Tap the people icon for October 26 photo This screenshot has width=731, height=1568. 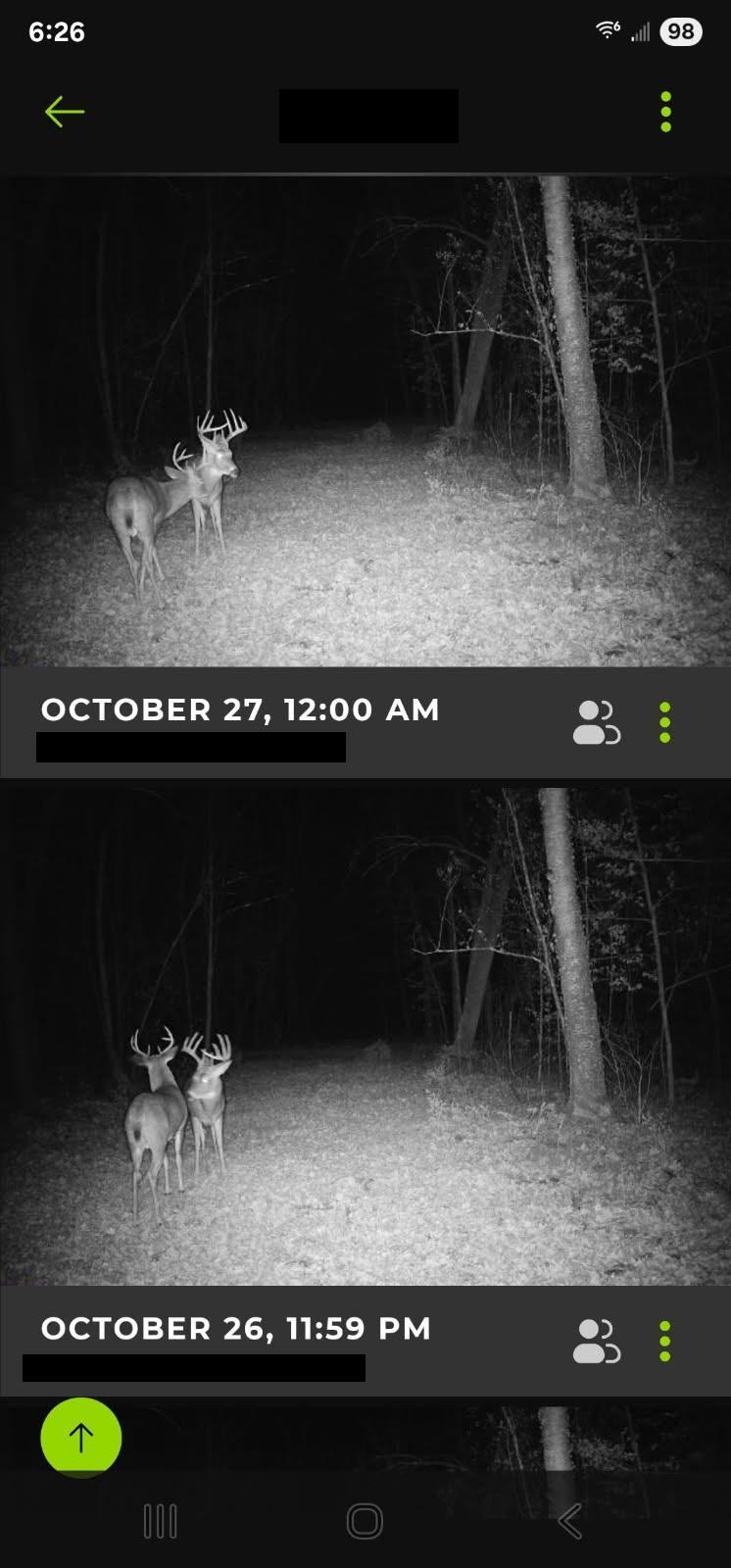coord(597,1342)
